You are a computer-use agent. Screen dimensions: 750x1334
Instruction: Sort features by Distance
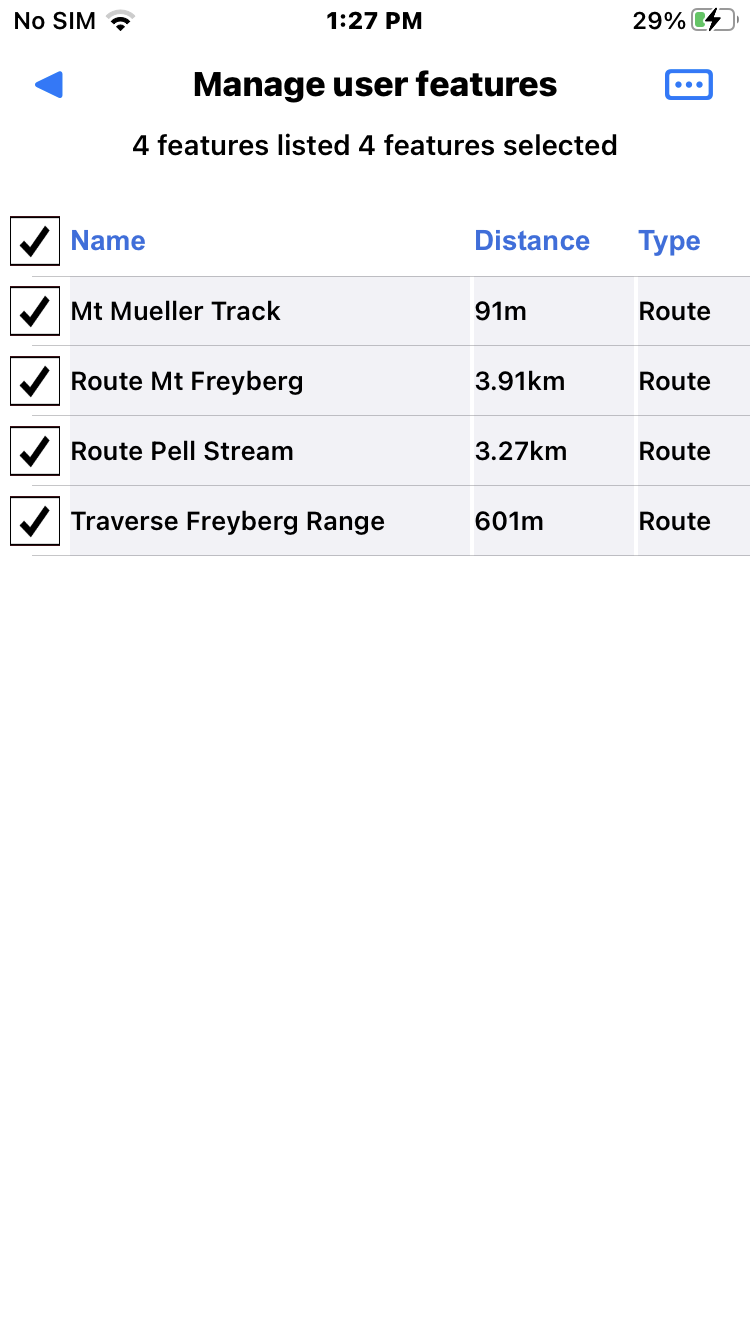click(x=531, y=241)
